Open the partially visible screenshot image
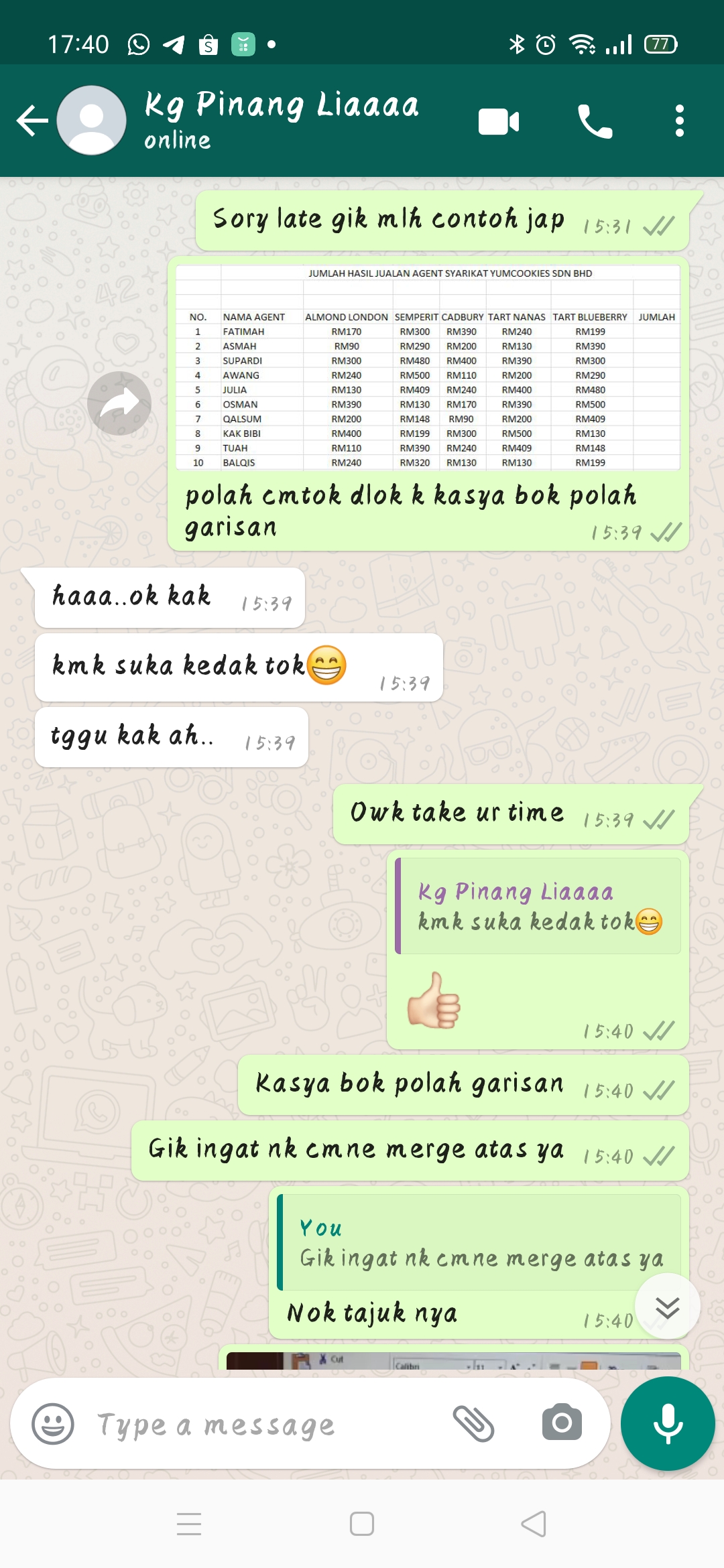This screenshot has height=1568, width=724. [x=453, y=1360]
